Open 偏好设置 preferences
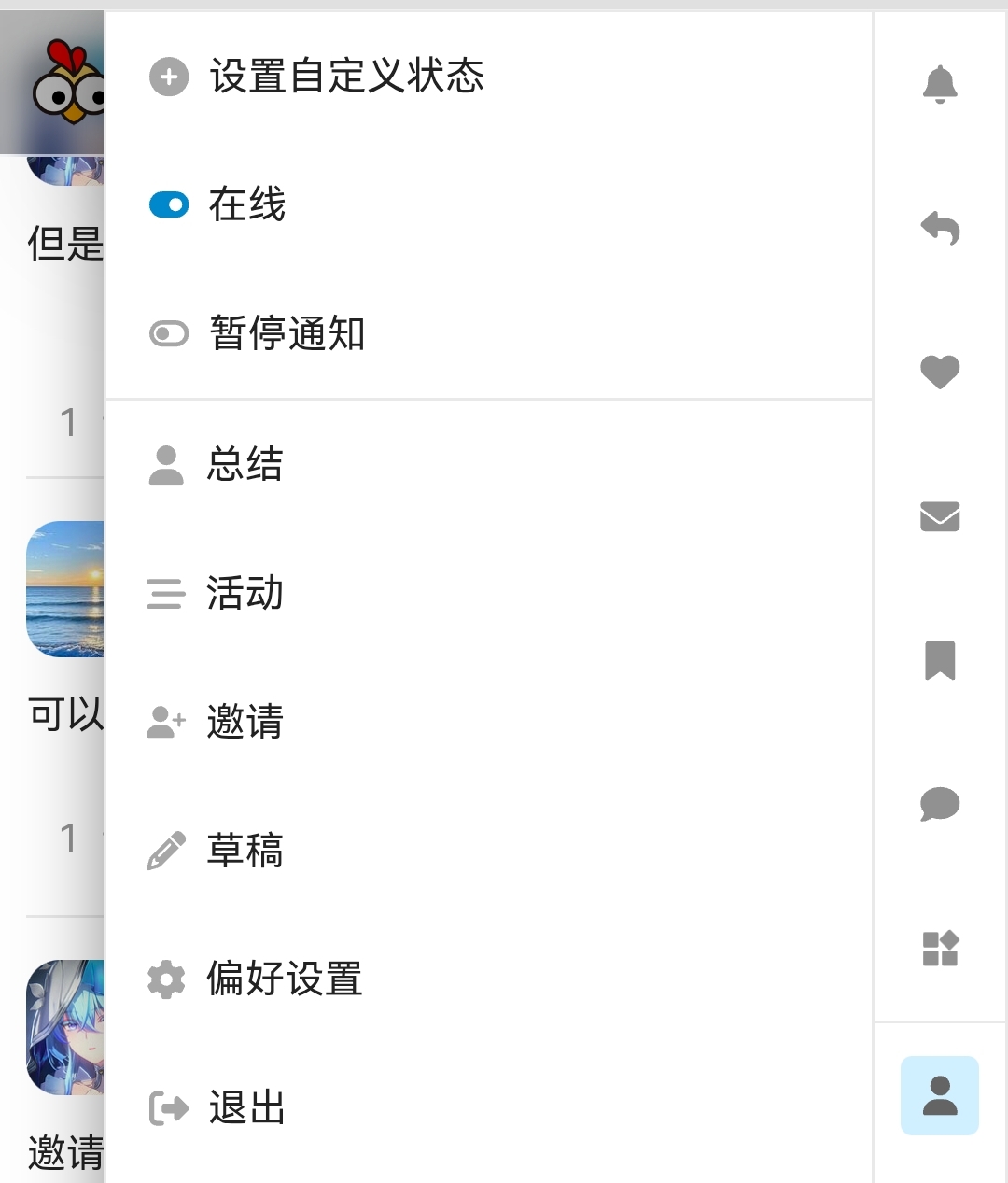 [284, 979]
